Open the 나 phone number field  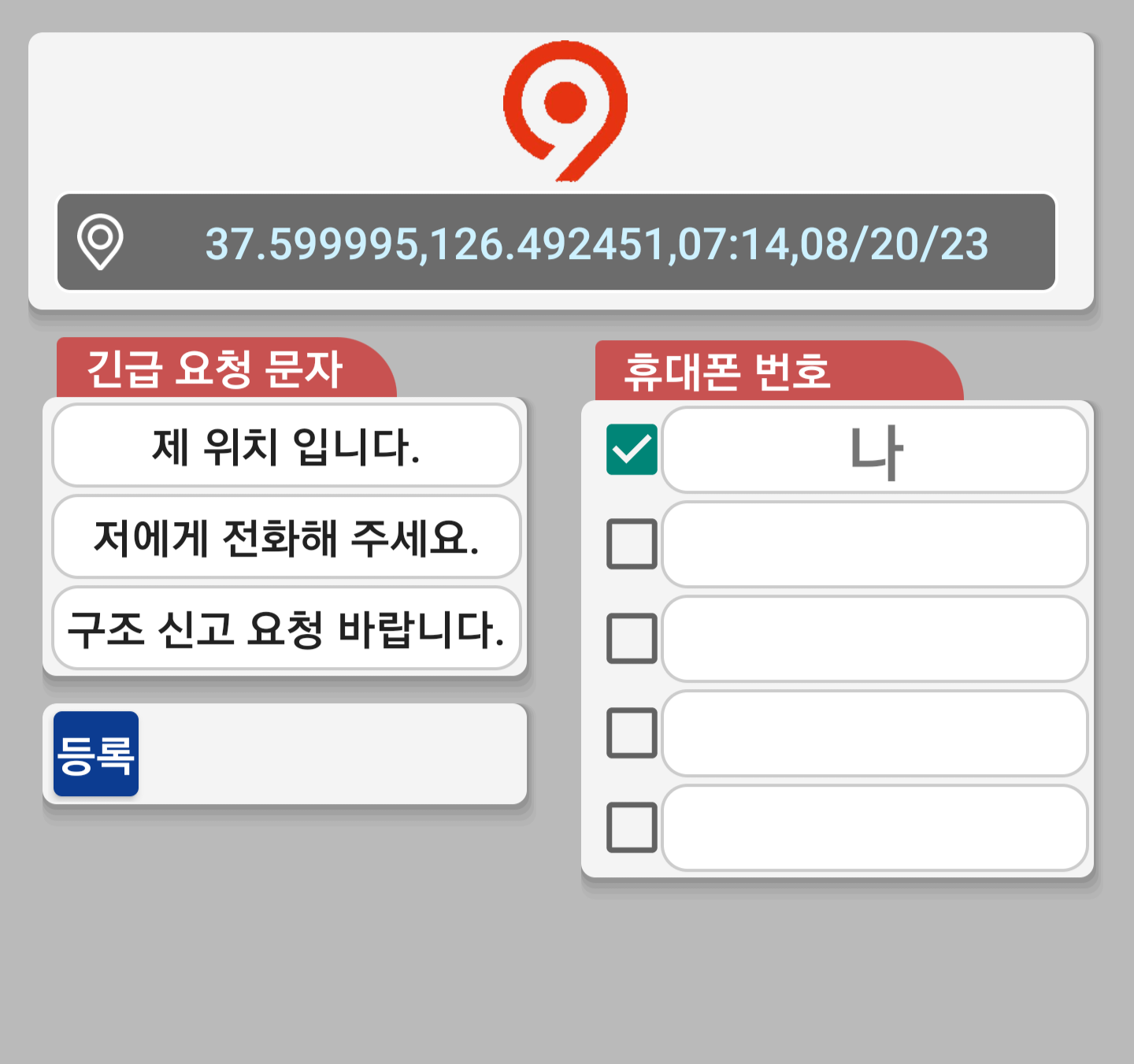click(x=874, y=450)
